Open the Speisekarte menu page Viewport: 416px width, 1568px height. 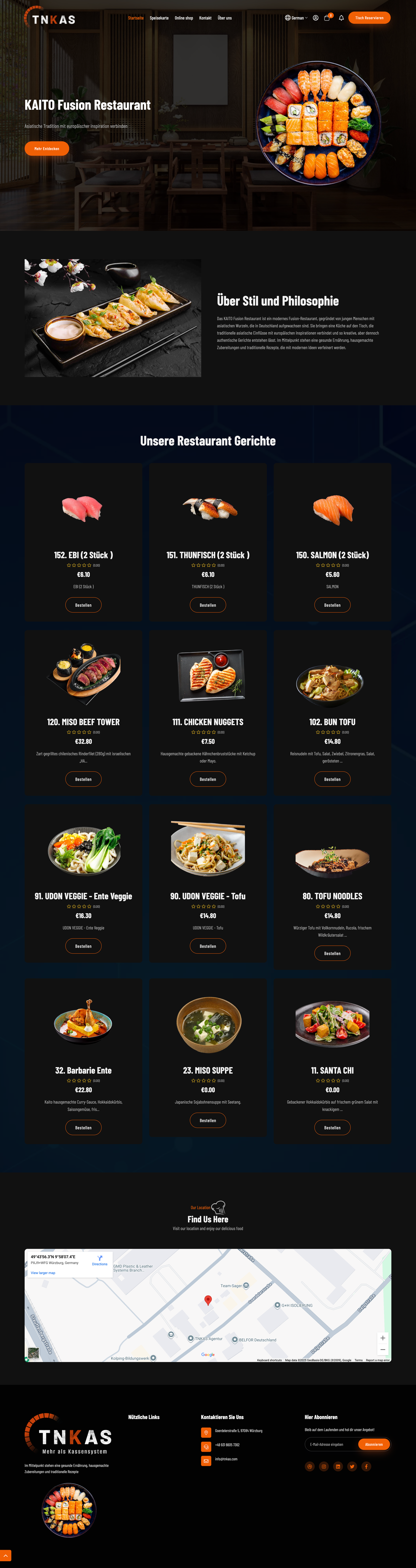pyautogui.click(x=159, y=18)
